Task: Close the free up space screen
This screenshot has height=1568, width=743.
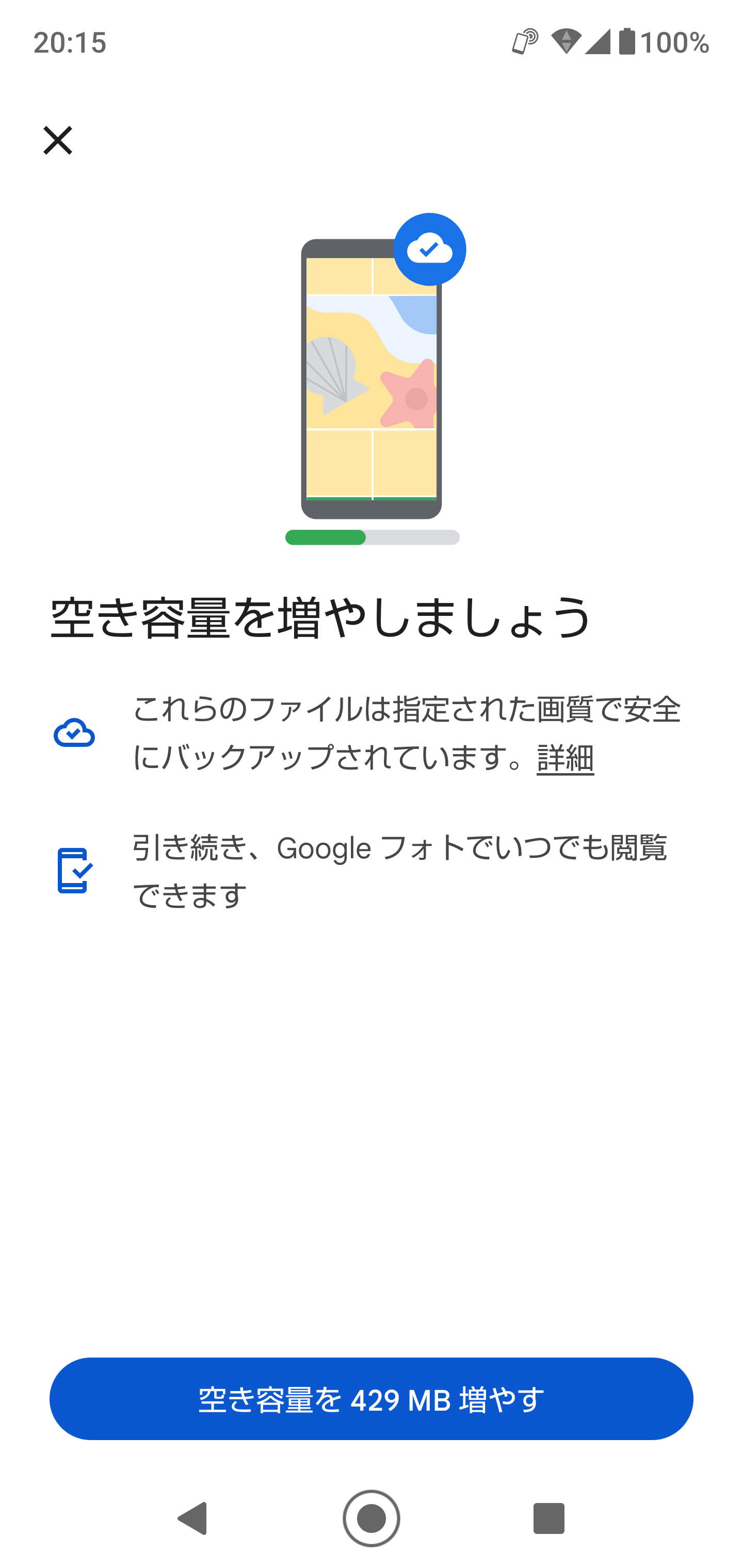Action: coord(58,141)
